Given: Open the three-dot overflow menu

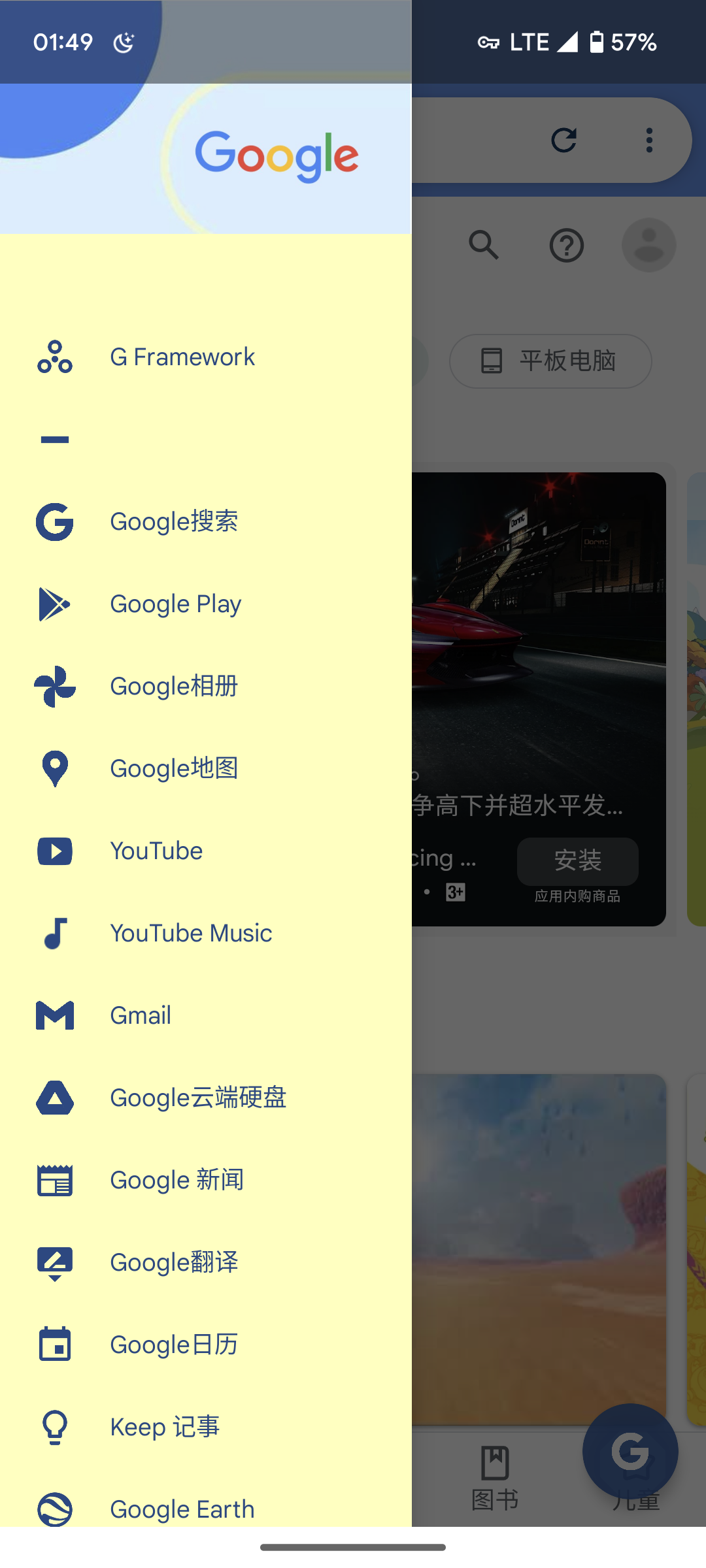Looking at the screenshot, I should point(649,140).
